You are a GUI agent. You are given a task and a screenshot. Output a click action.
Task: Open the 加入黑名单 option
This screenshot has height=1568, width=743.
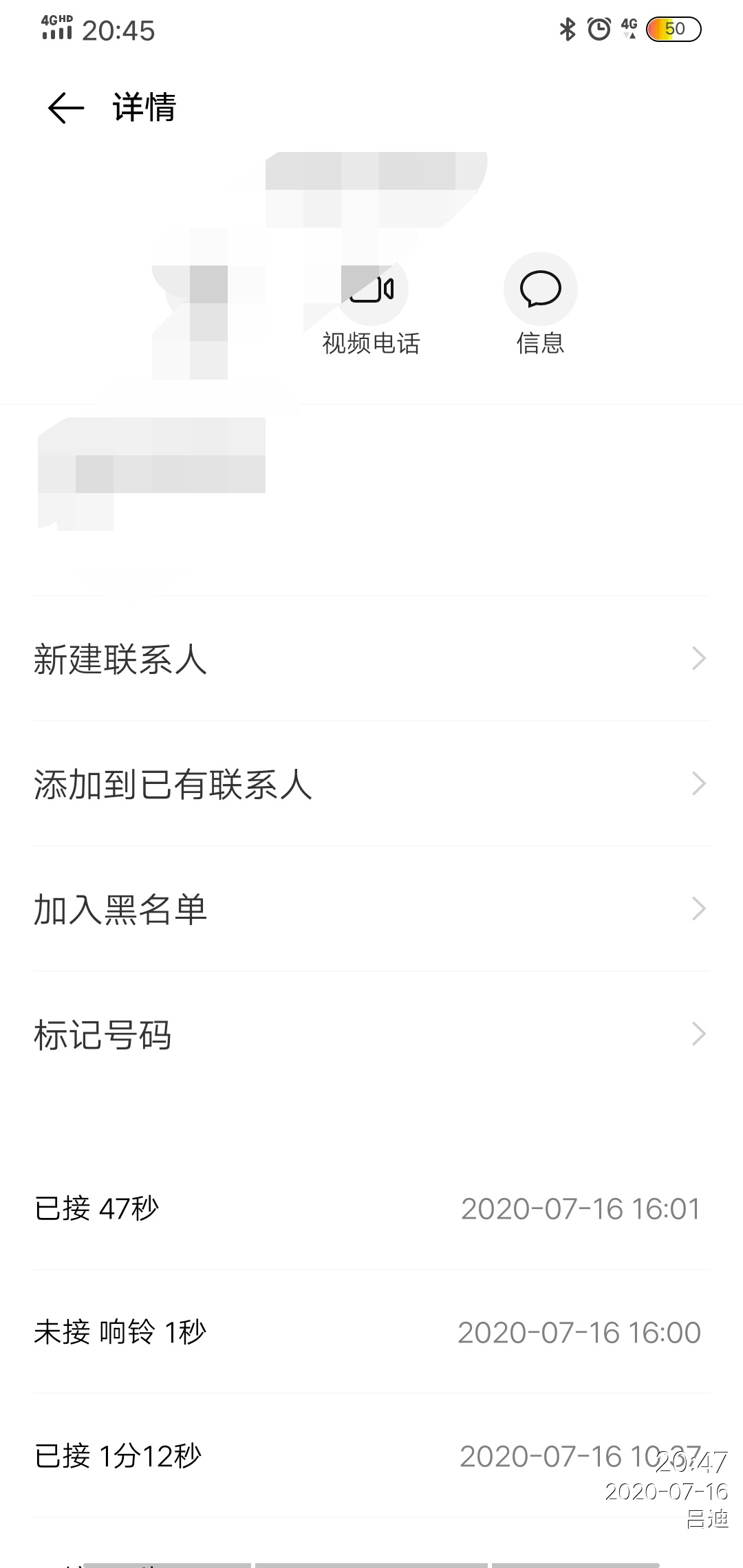tap(371, 909)
